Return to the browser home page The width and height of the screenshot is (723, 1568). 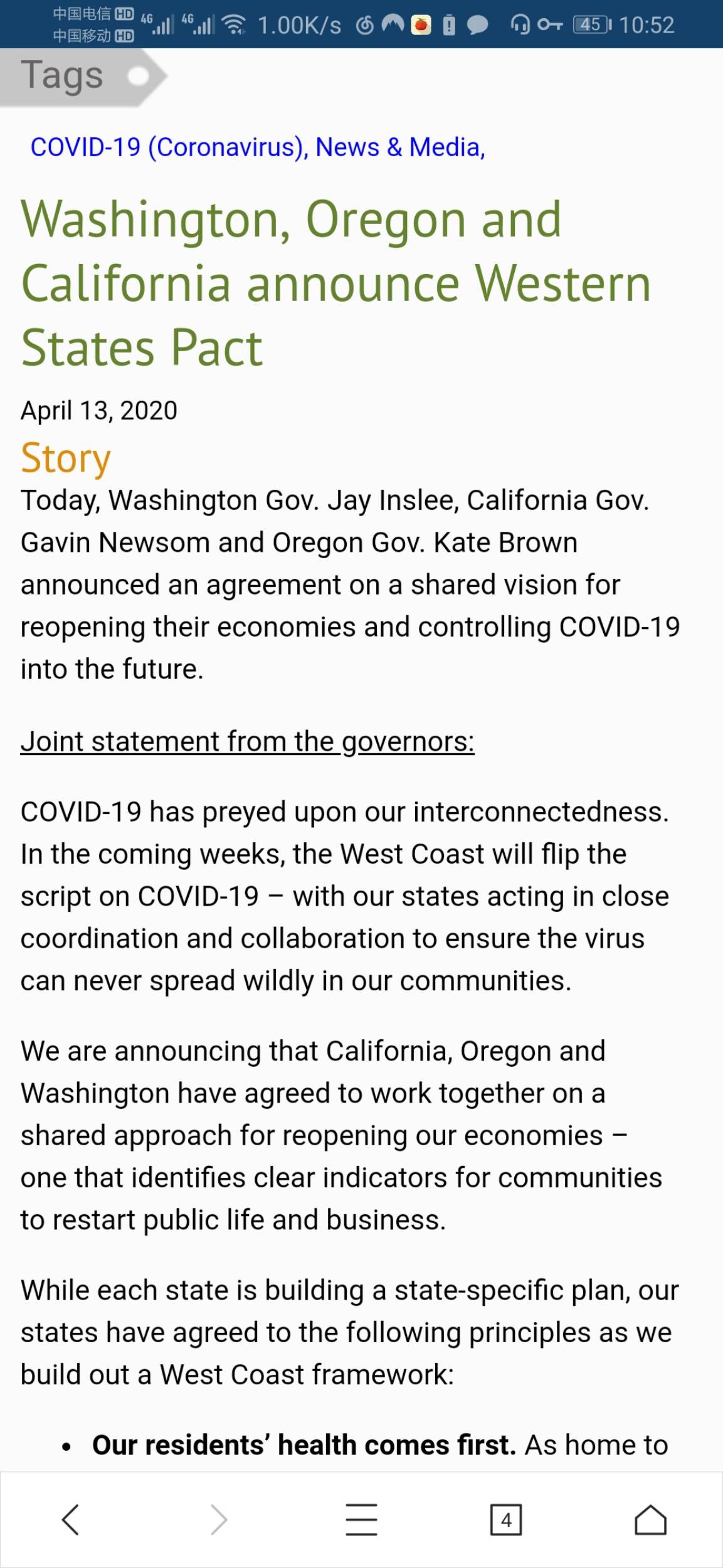tap(650, 1520)
